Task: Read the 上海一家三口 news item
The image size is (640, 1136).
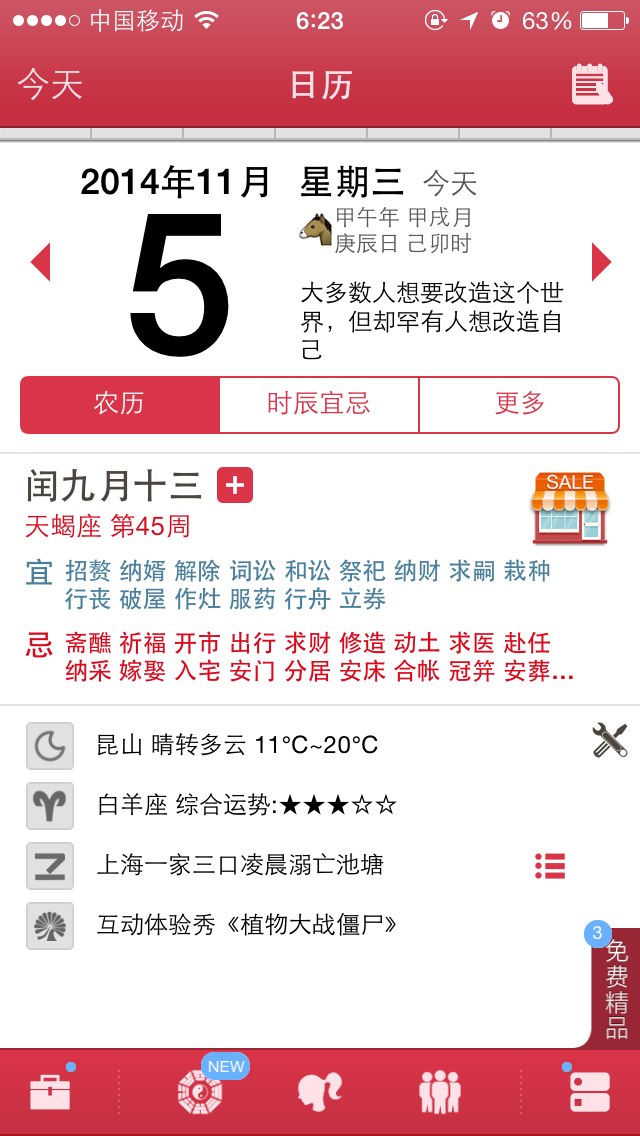Action: (x=240, y=865)
